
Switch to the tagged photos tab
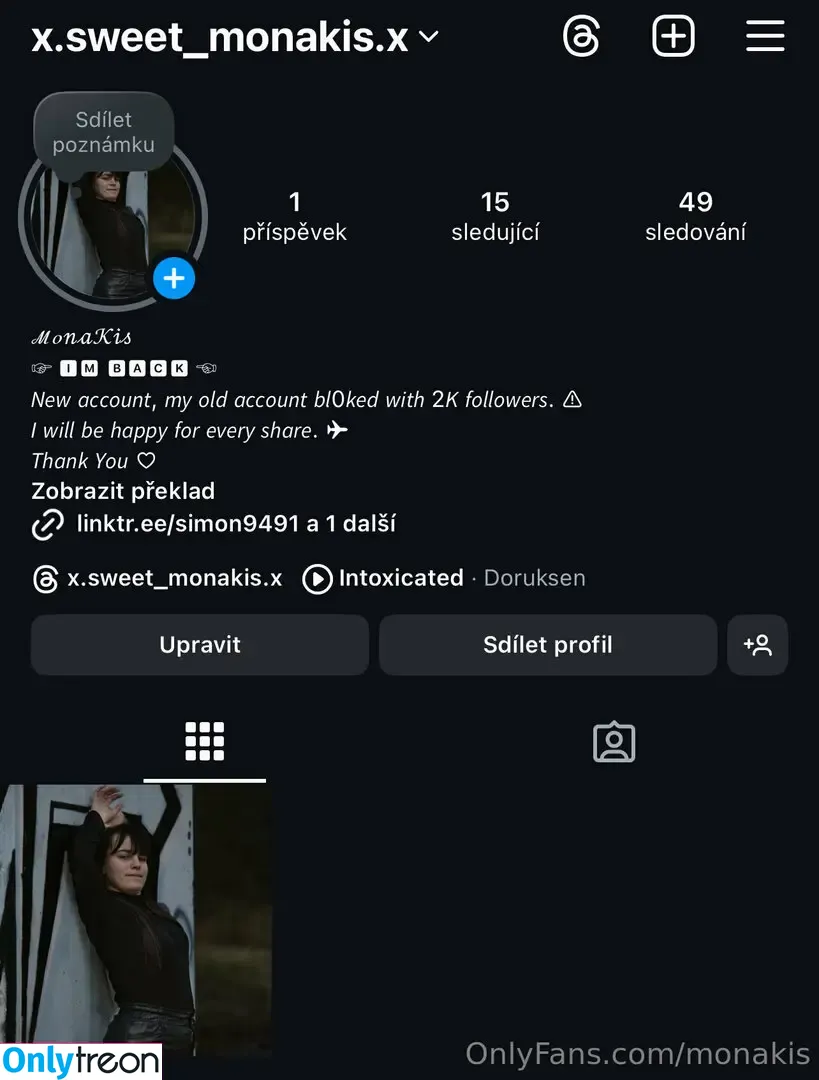(614, 742)
